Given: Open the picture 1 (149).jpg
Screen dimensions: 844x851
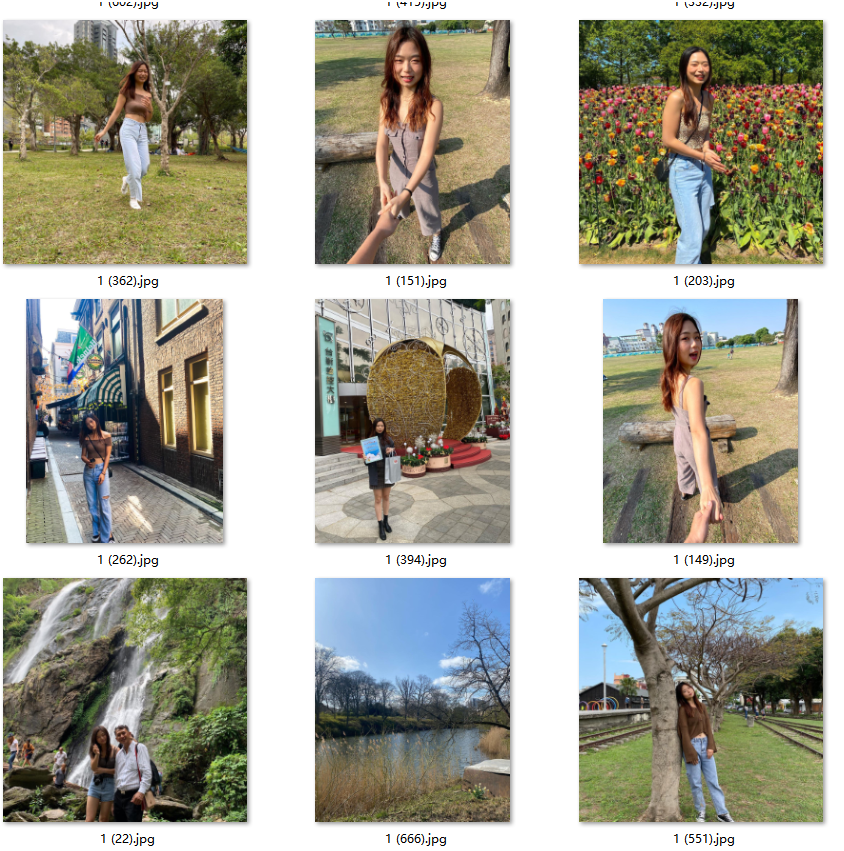Looking at the screenshot, I should pyautogui.click(x=701, y=421).
